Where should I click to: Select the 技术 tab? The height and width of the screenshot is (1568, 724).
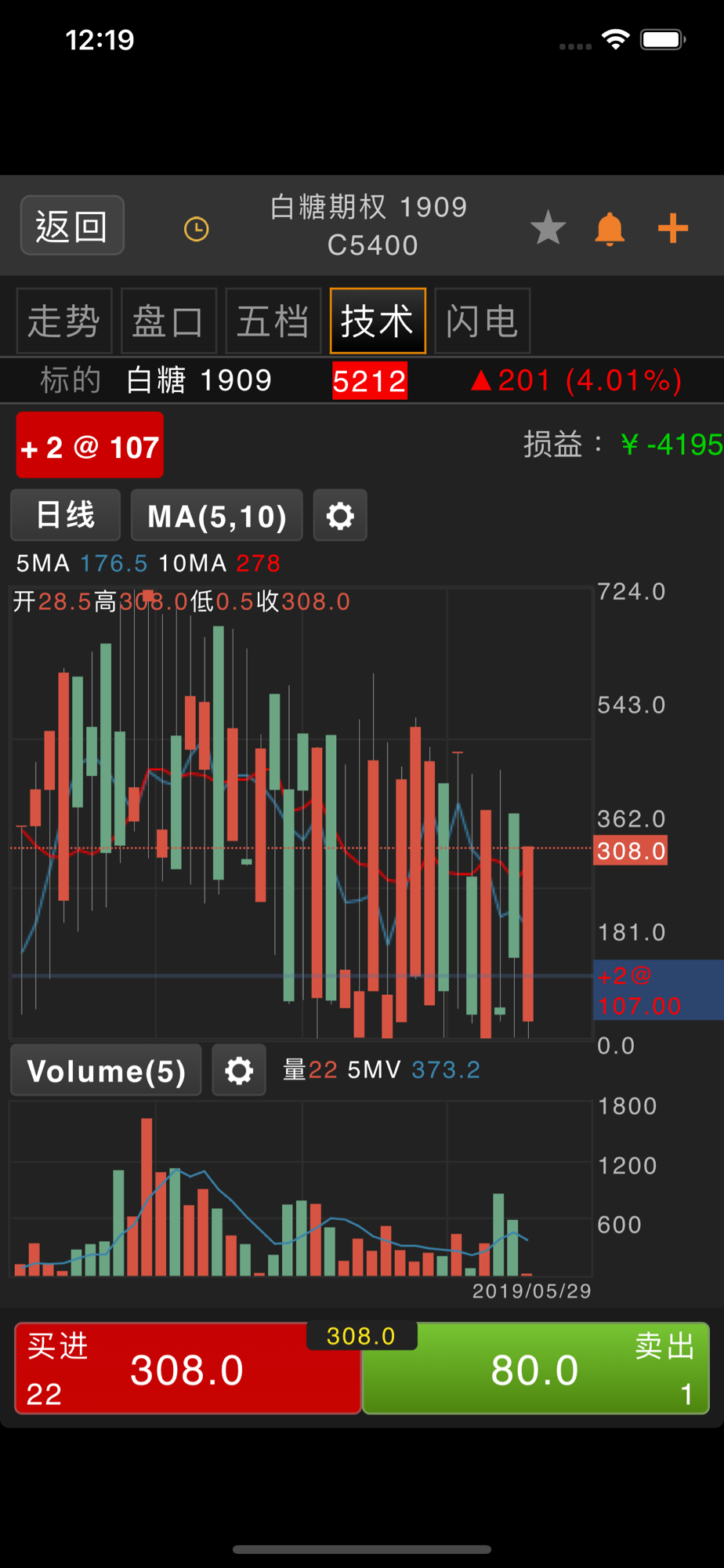pyautogui.click(x=378, y=321)
